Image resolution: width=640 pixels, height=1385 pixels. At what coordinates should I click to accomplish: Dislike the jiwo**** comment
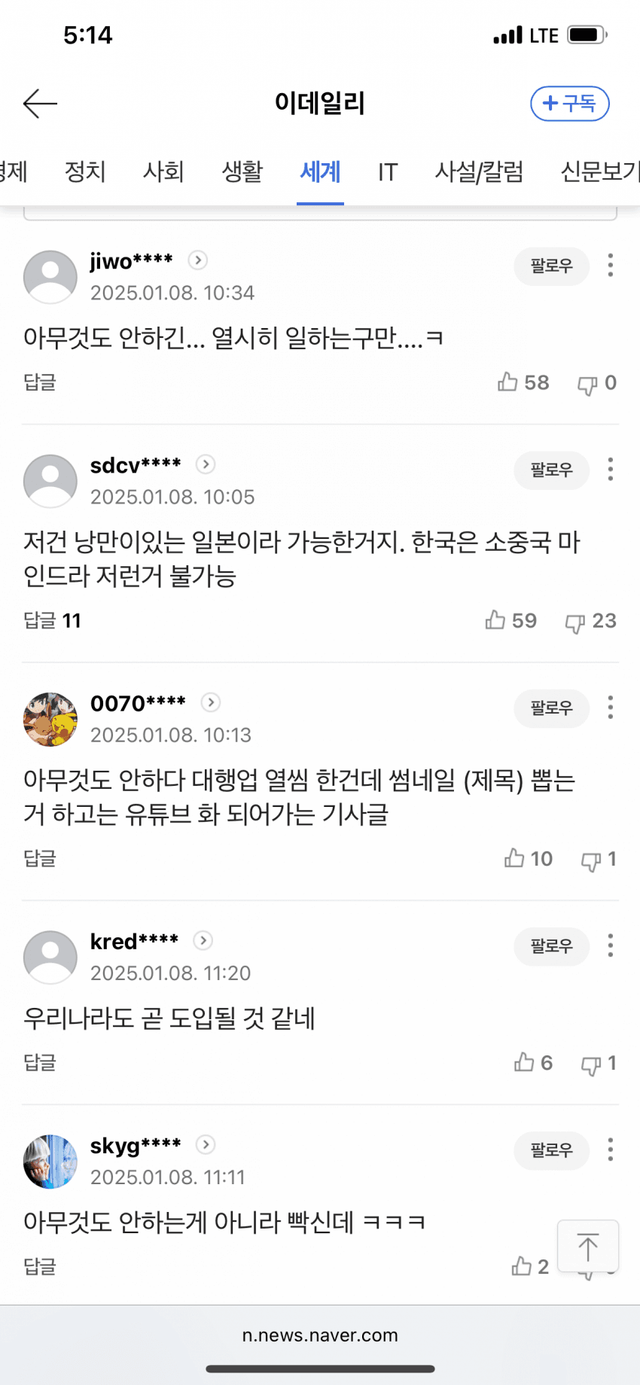click(597, 383)
